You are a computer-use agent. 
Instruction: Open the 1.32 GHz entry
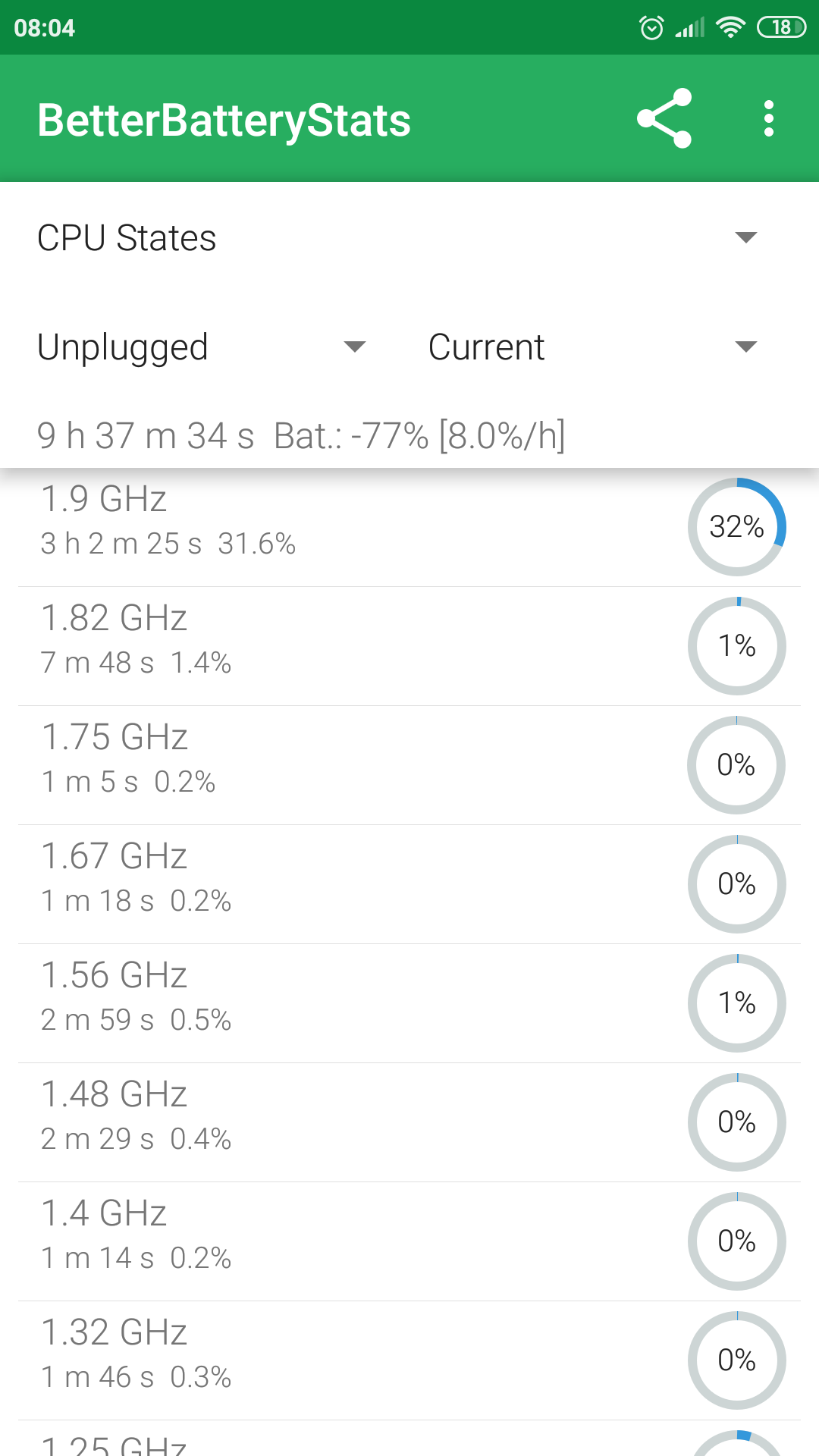click(x=409, y=1360)
